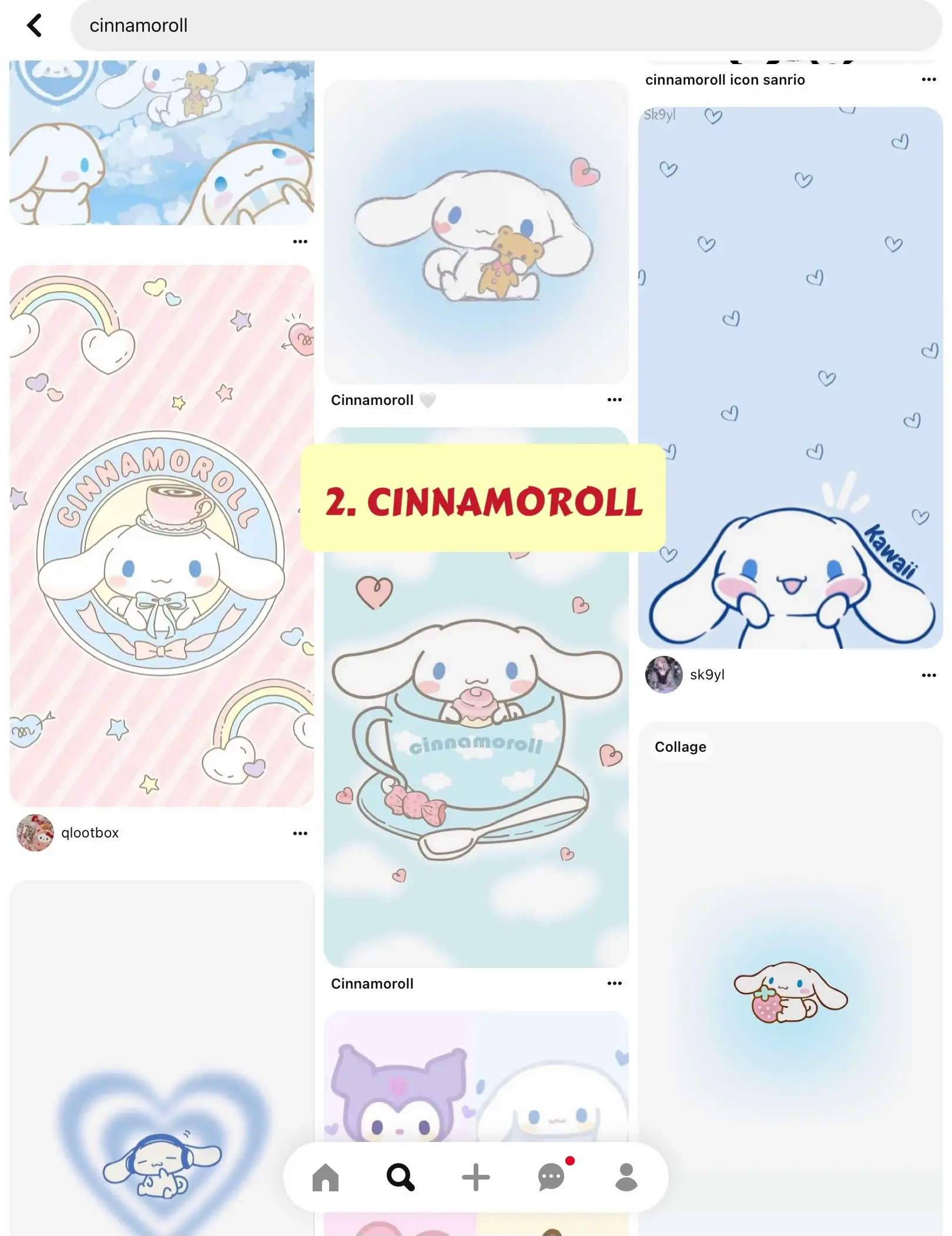Switch to the Home tab
952x1236 pixels.
pos(326,1177)
